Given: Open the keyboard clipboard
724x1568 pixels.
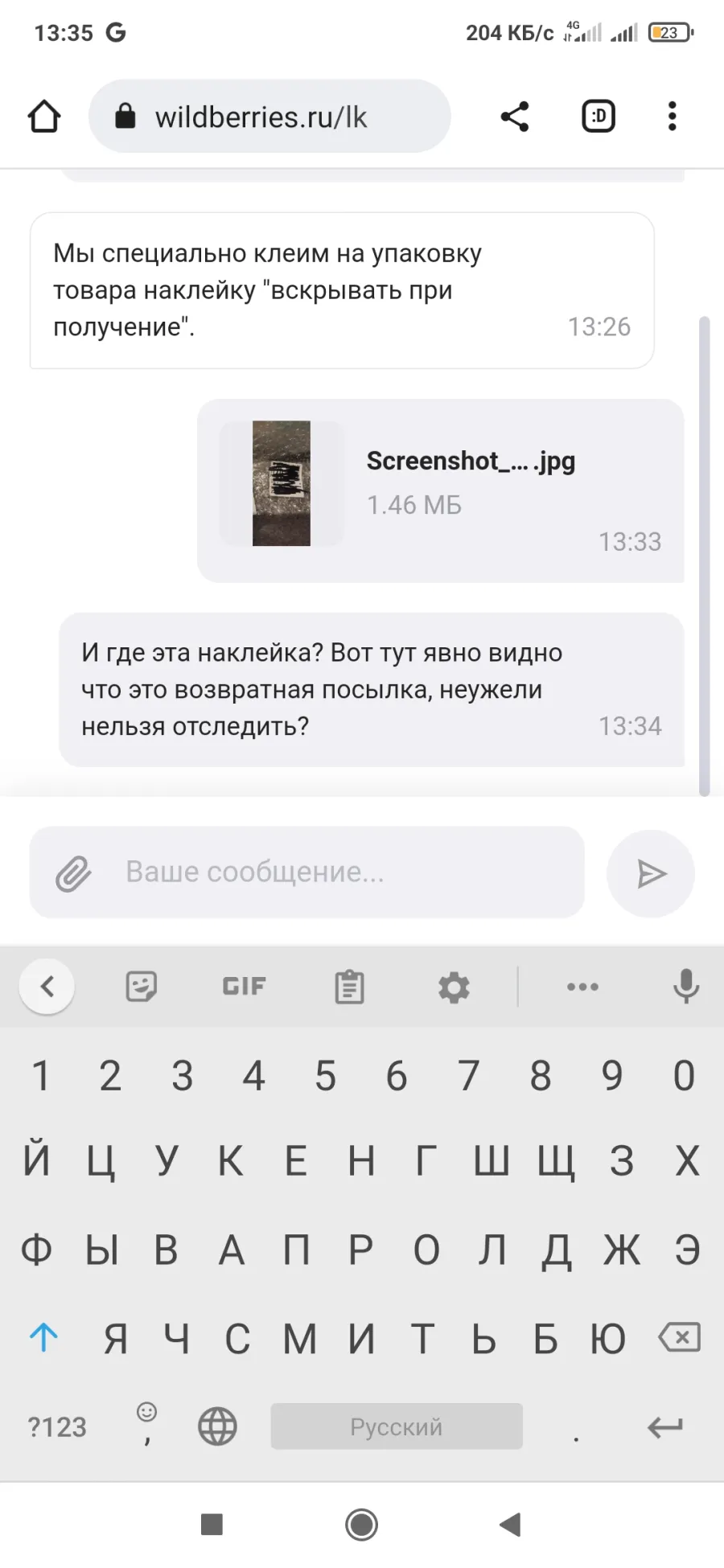Looking at the screenshot, I should coord(349,987).
